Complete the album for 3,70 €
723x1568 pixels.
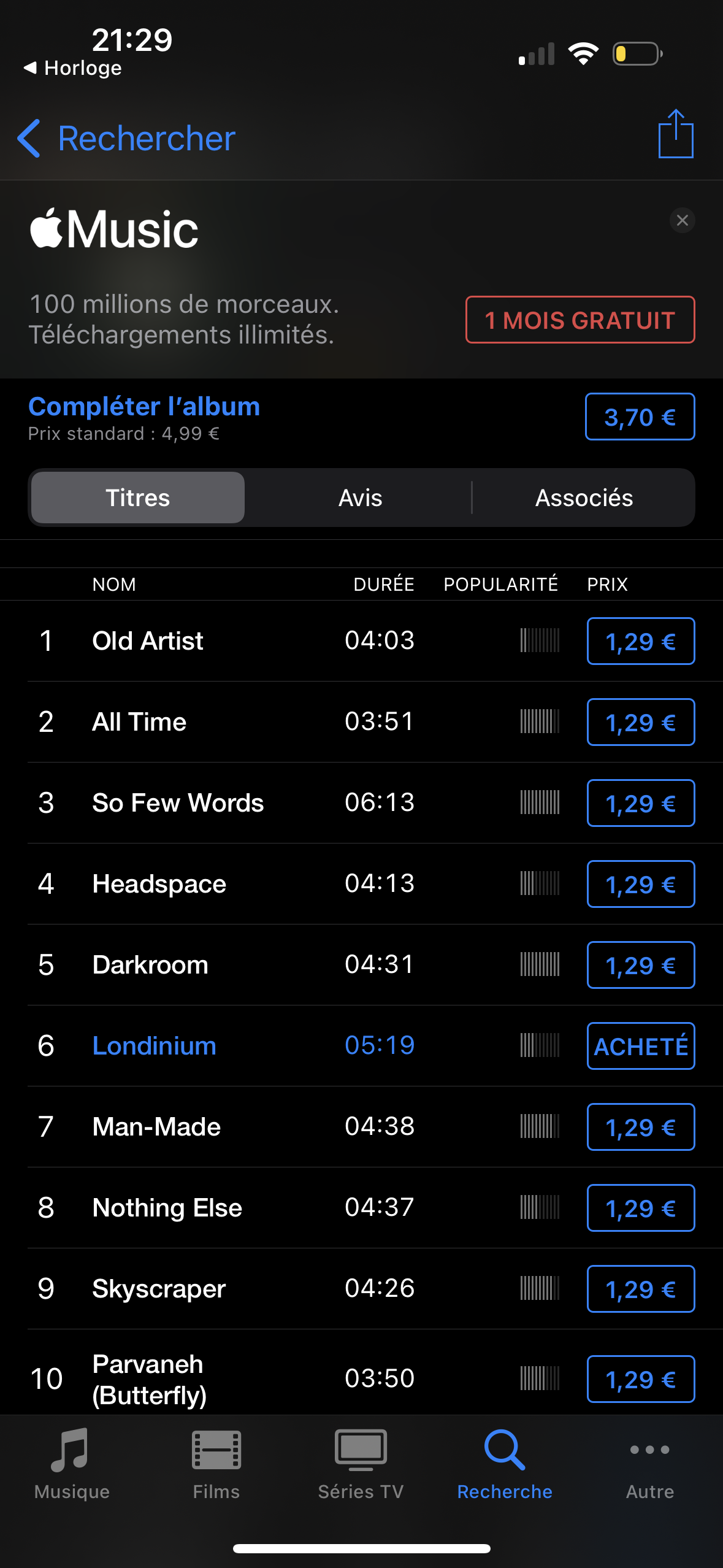[640, 417]
